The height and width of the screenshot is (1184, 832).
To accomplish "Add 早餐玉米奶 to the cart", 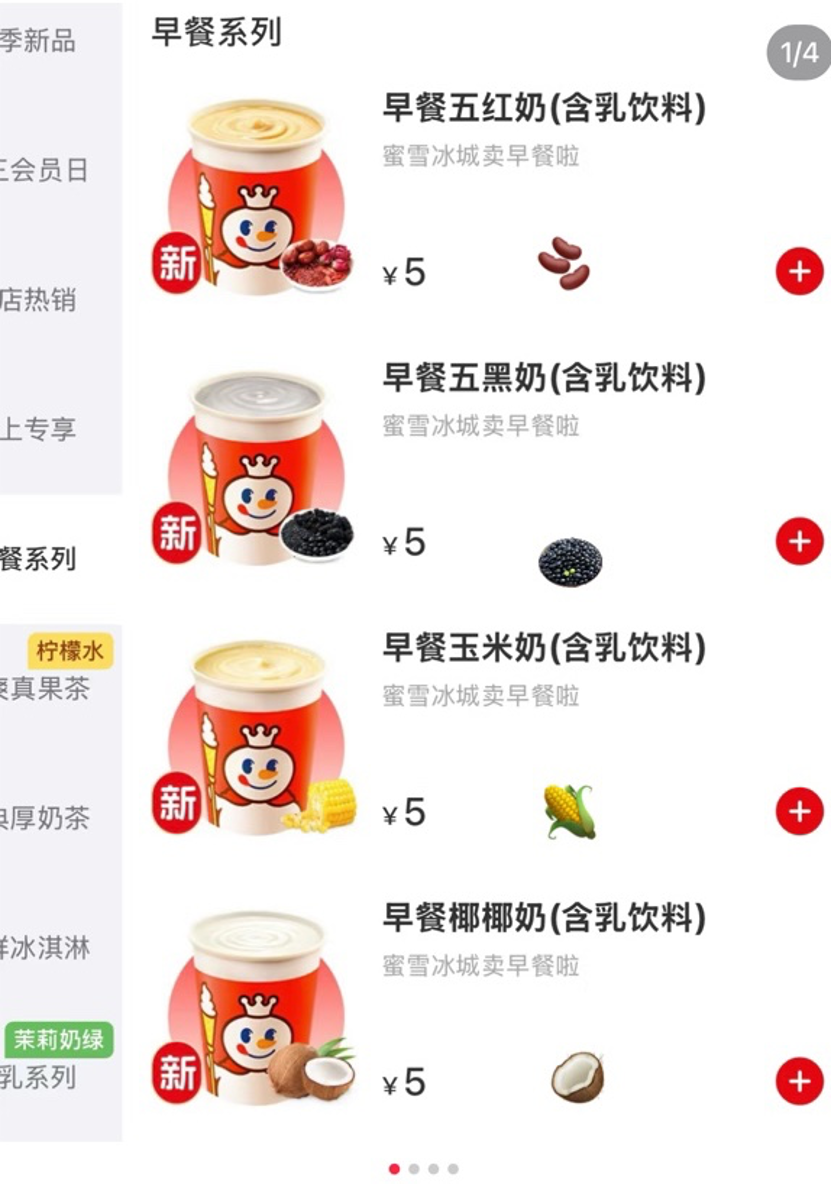I will coord(799,811).
